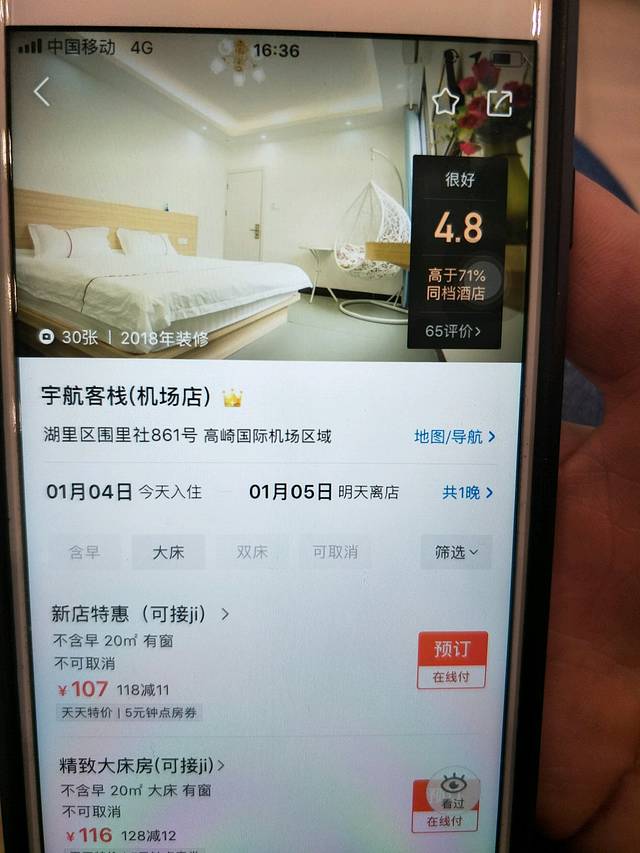640x853 pixels.
Task: Expand the 筛选 filter dropdown
Action: pyautogui.click(x=457, y=552)
